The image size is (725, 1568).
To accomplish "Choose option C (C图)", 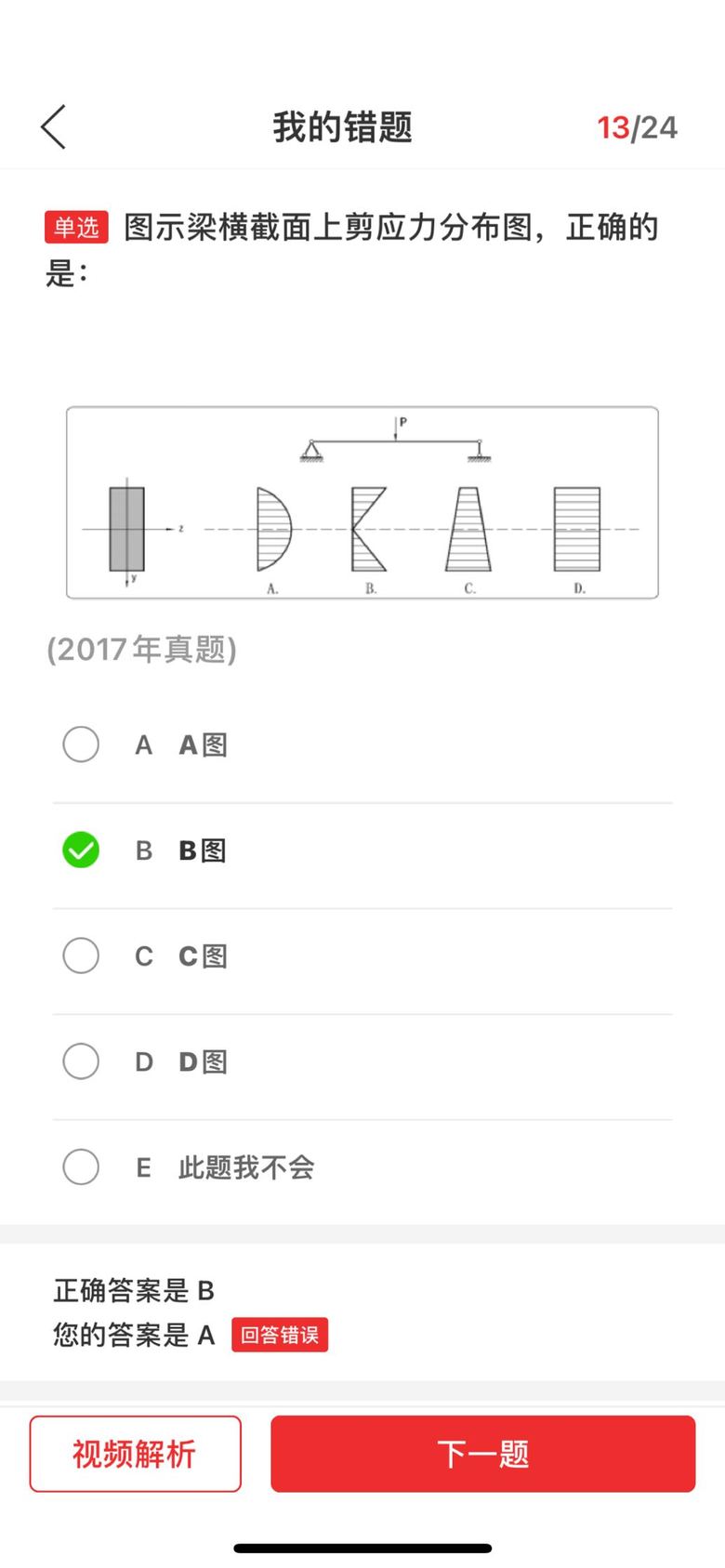I will coord(81,955).
